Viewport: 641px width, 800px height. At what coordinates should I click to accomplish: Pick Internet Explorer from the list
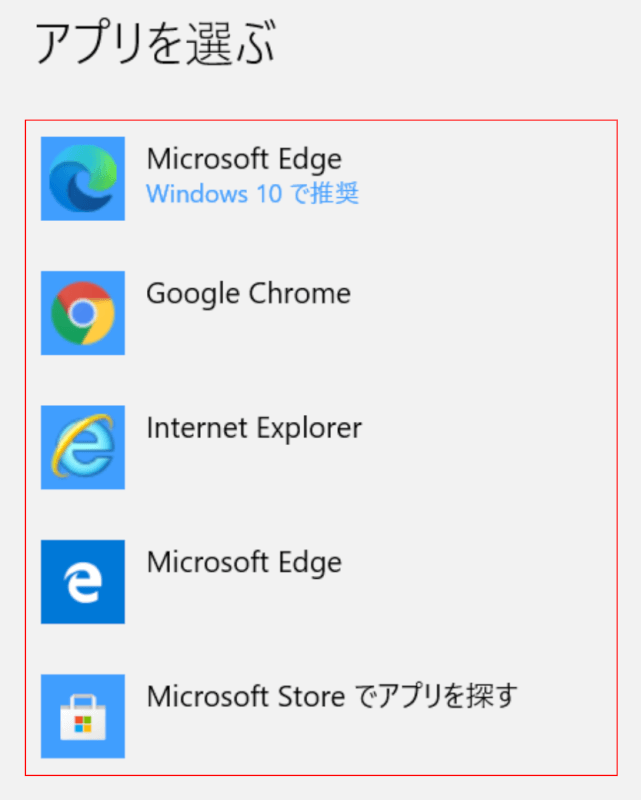pyautogui.click(x=254, y=429)
